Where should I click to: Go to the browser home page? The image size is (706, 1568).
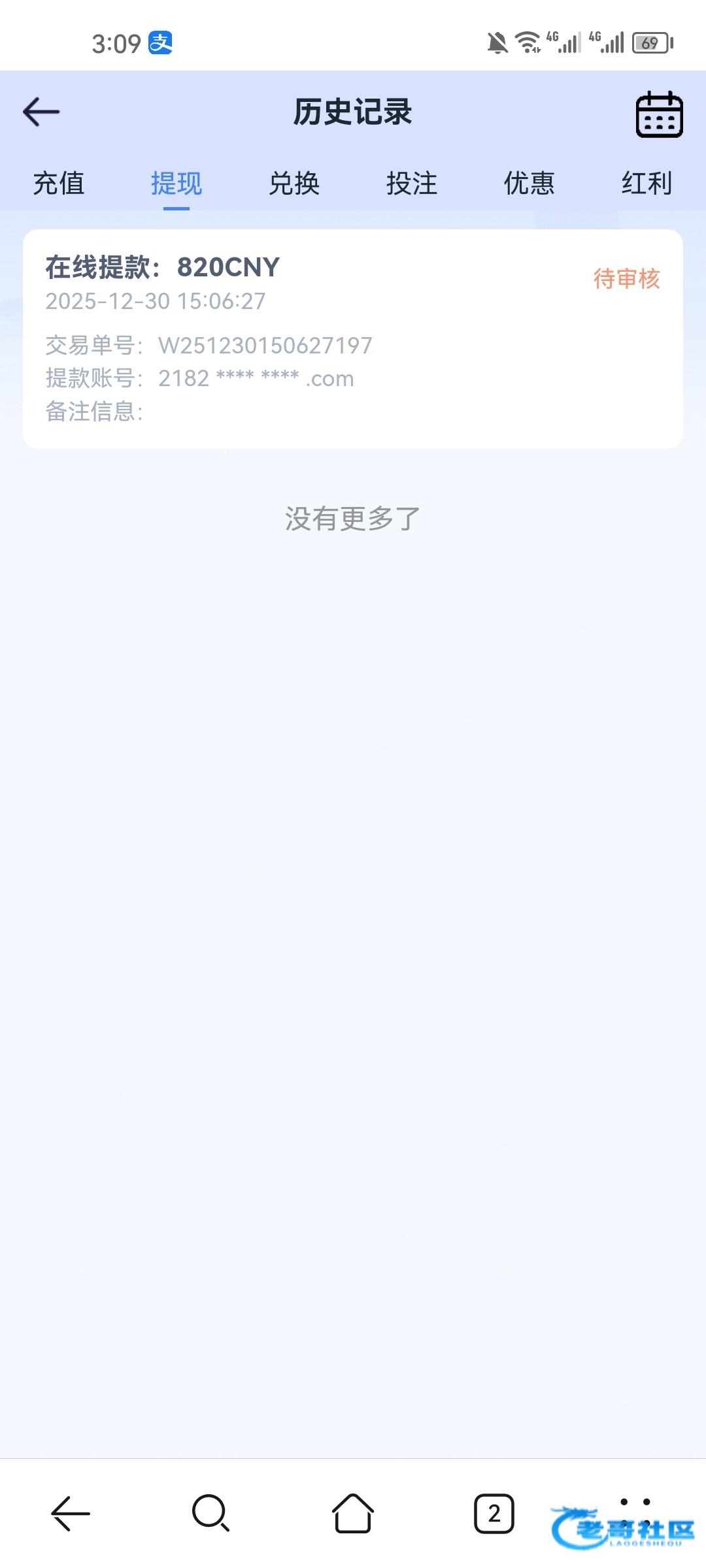tap(353, 1512)
